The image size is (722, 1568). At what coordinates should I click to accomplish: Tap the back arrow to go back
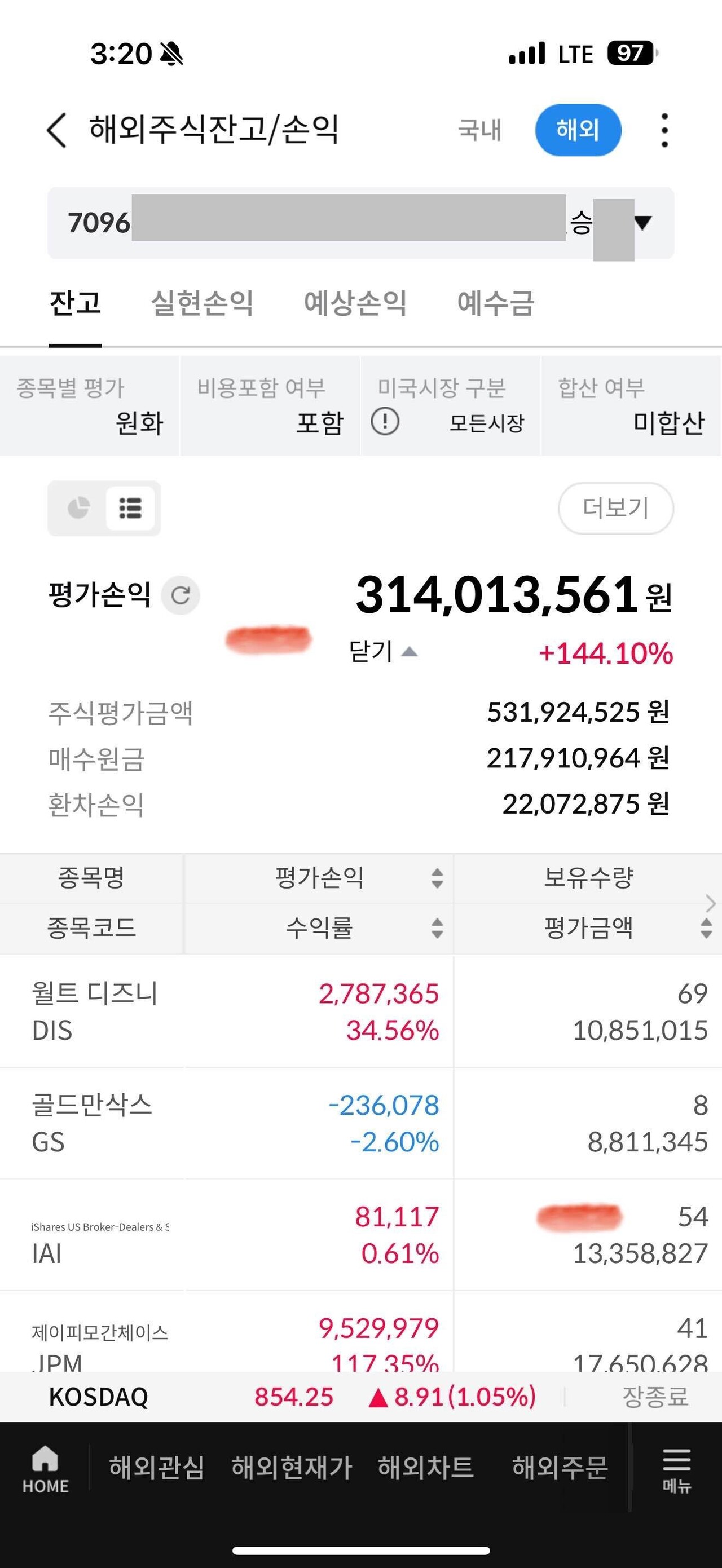coord(58,130)
